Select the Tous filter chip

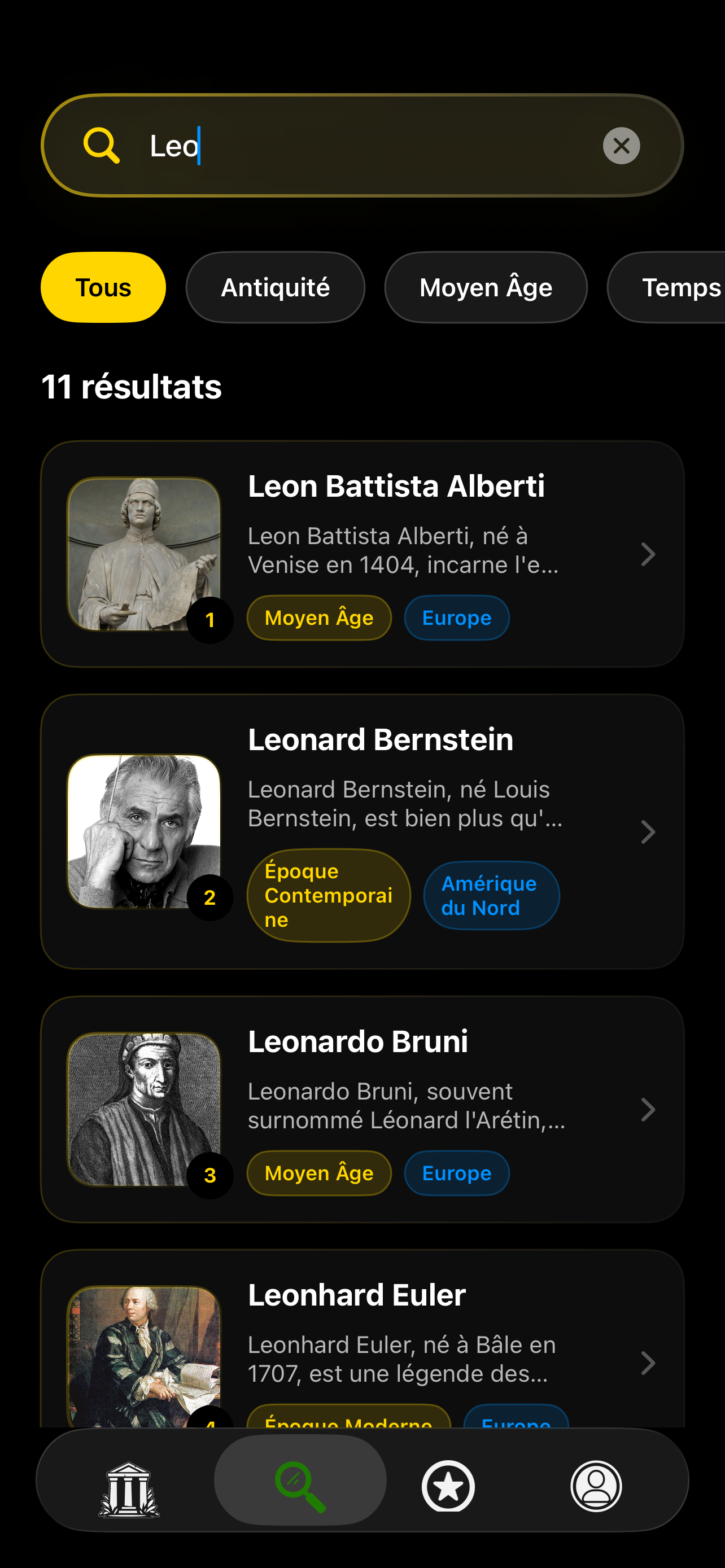(103, 287)
